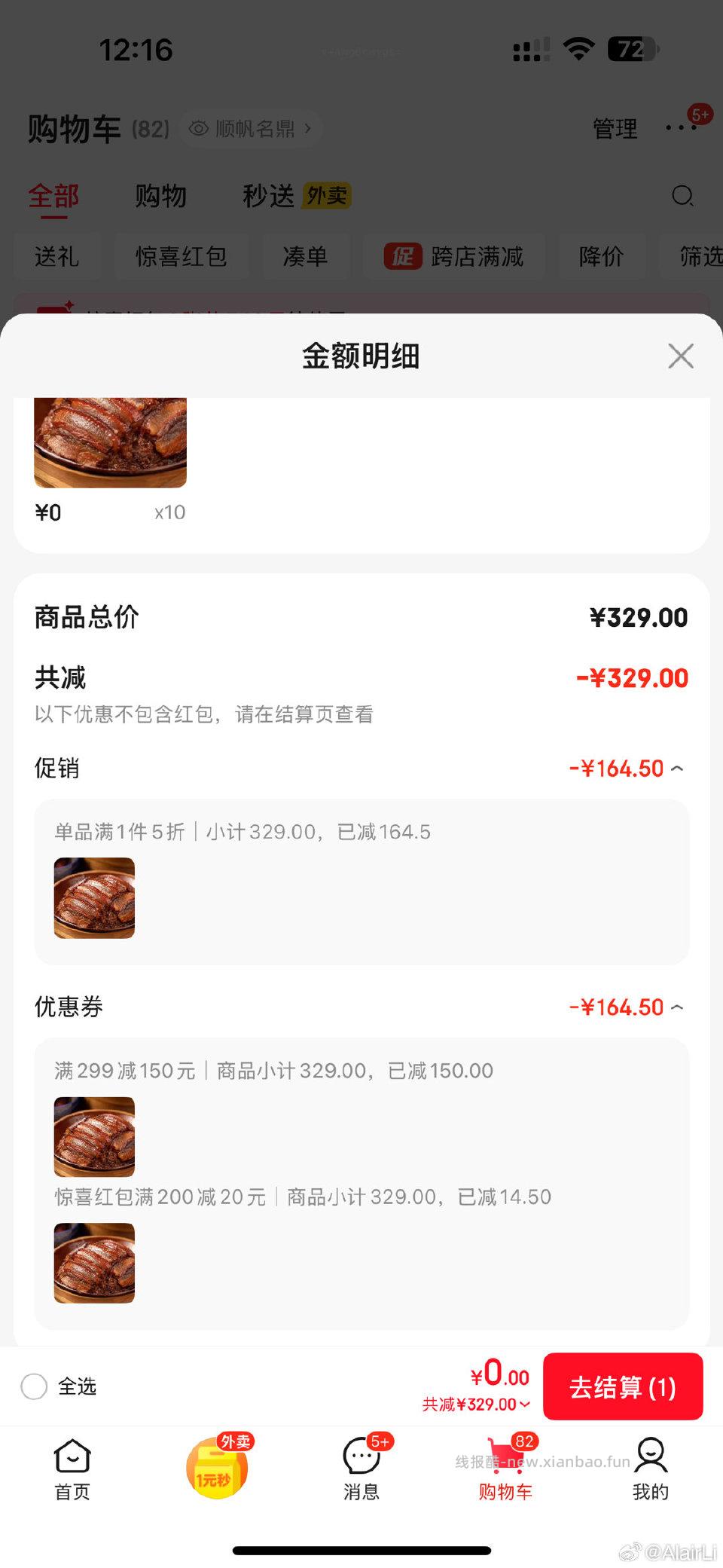
Task: Tap the 1元秒 外卖 delivery icon
Action: tap(217, 1469)
